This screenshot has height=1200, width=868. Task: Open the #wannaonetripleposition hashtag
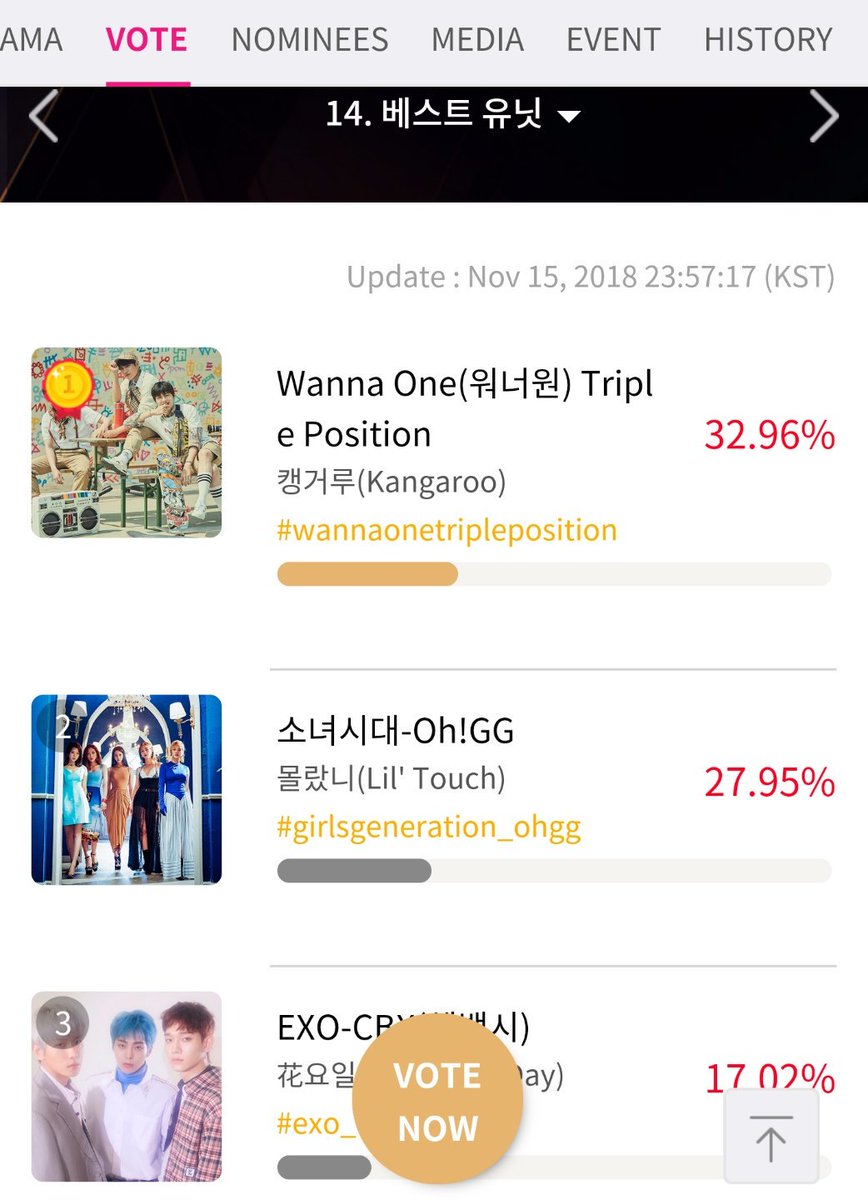(446, 529)
